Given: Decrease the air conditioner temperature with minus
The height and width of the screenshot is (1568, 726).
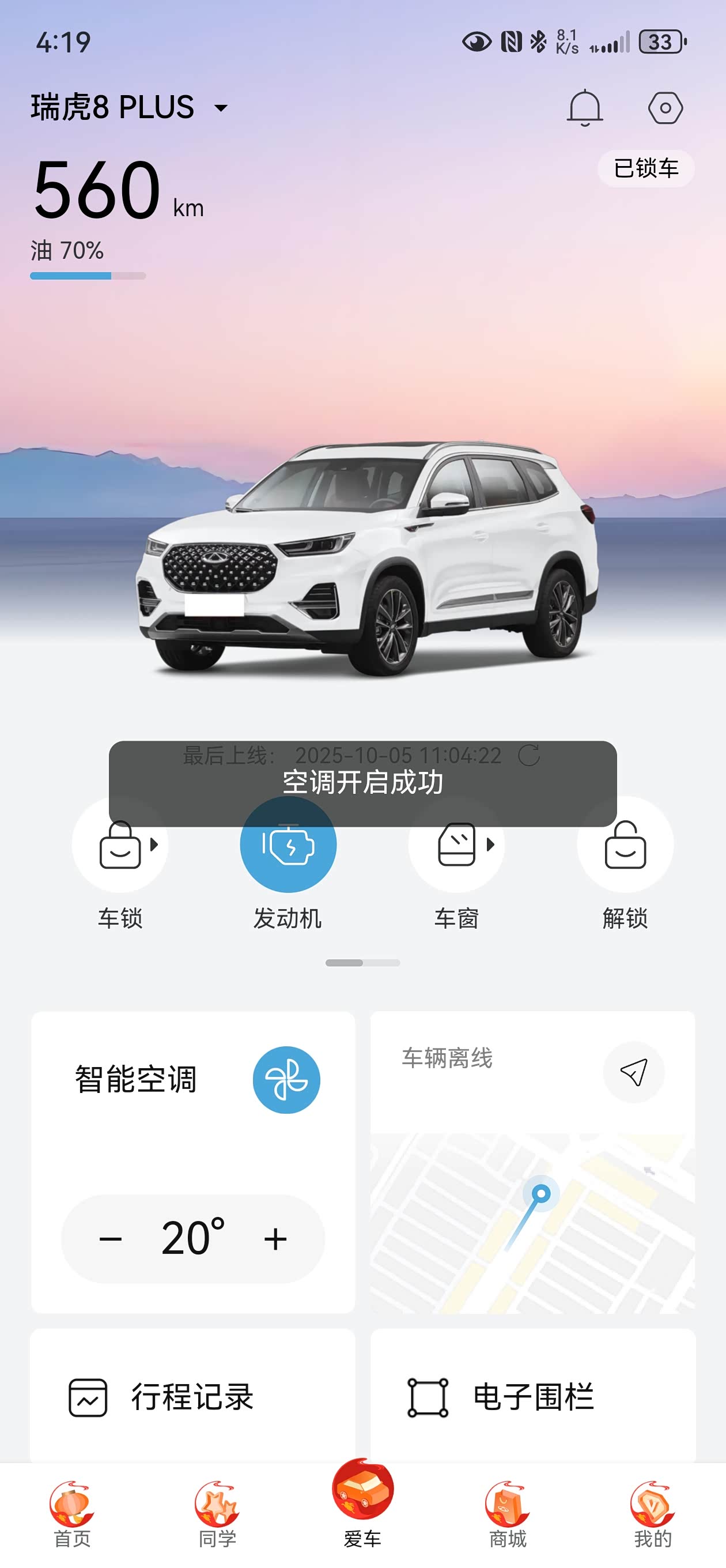Looking at the screenshot, I should click(x=110, y=1239).
